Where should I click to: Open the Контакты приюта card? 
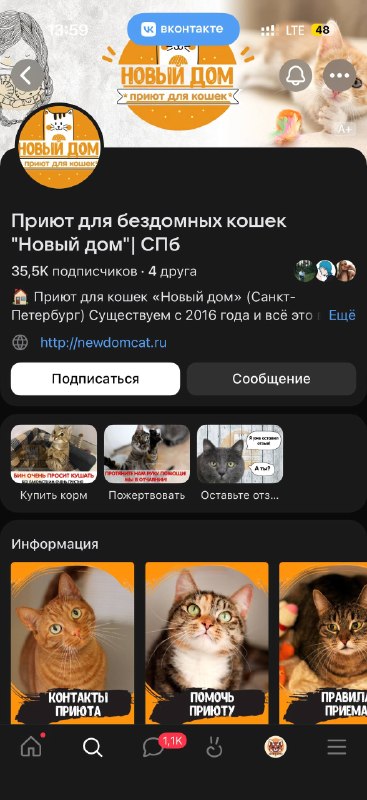(x=72, y=643)
